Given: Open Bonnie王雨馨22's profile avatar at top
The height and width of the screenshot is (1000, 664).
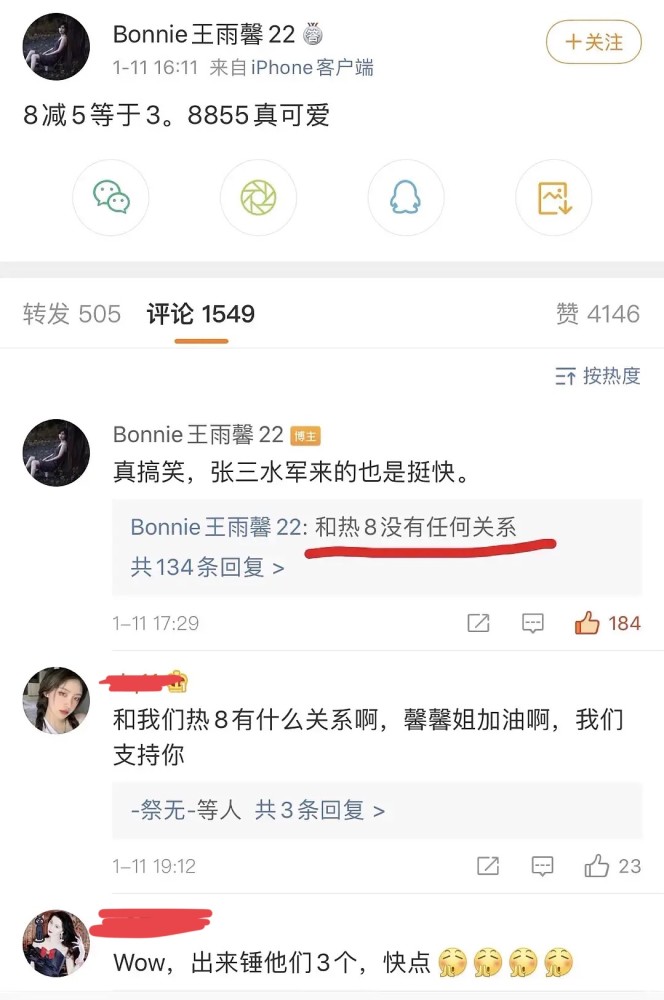Looking at the screenshot, I should (56, 46).
